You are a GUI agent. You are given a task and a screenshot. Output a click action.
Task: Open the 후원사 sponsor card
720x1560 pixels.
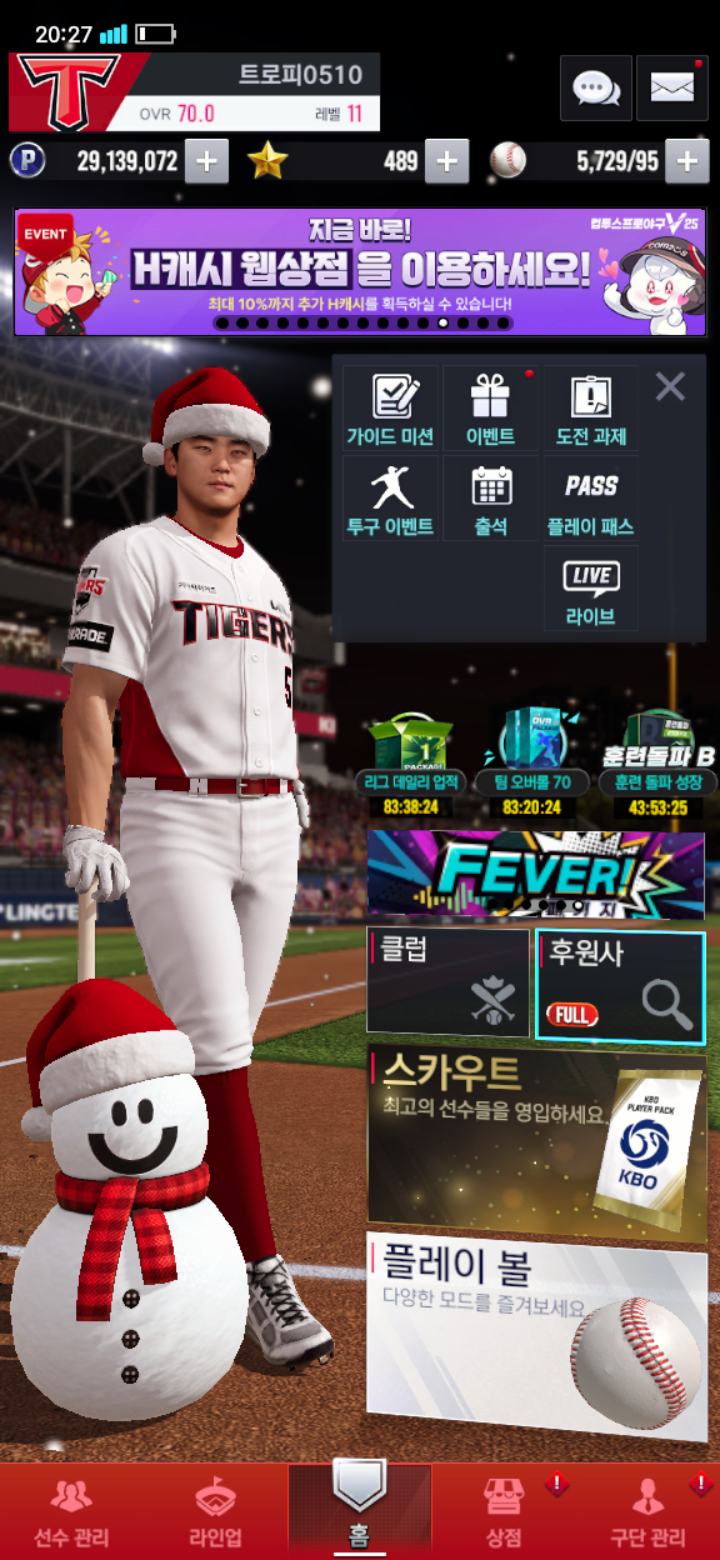pyautogui.click(x=620, y=986)
